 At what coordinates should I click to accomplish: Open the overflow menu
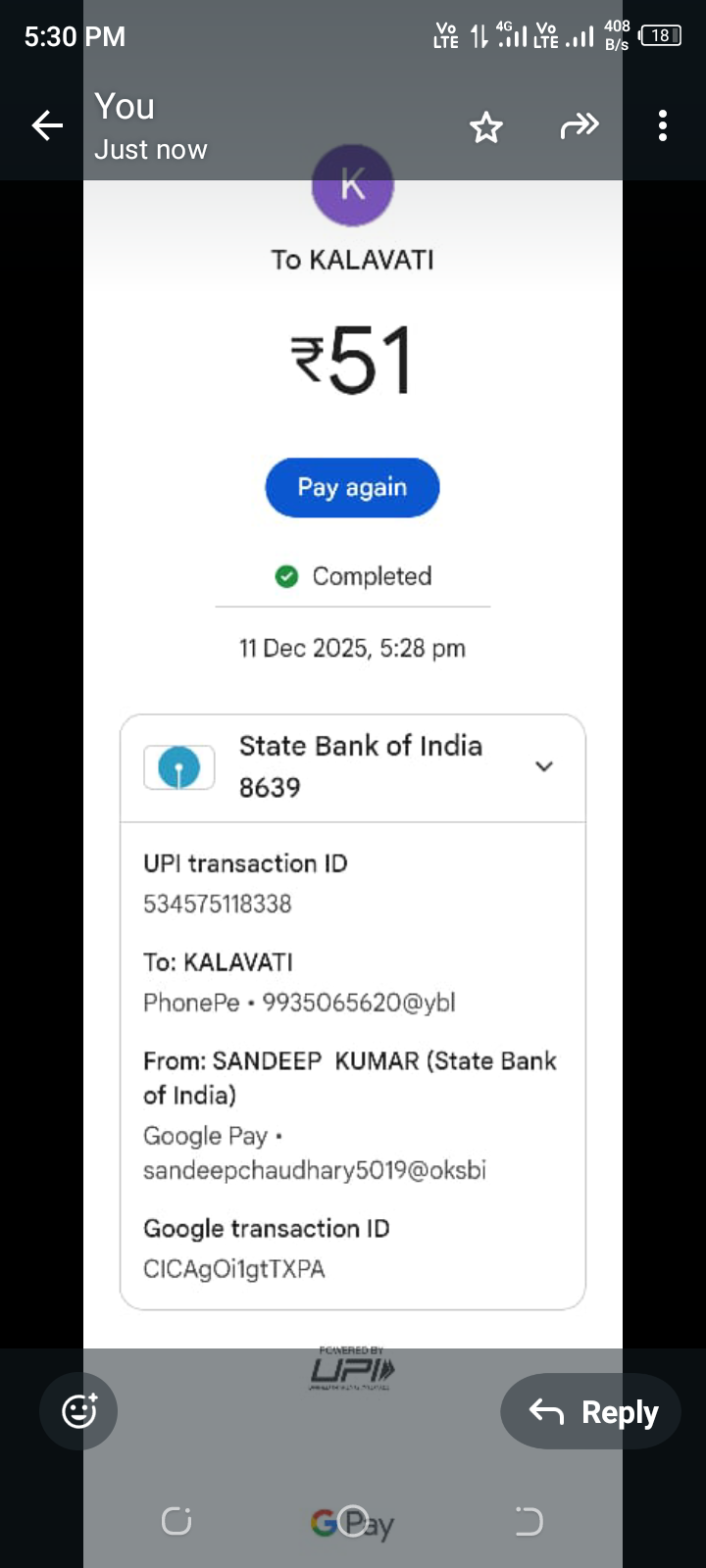click(663, 125)
